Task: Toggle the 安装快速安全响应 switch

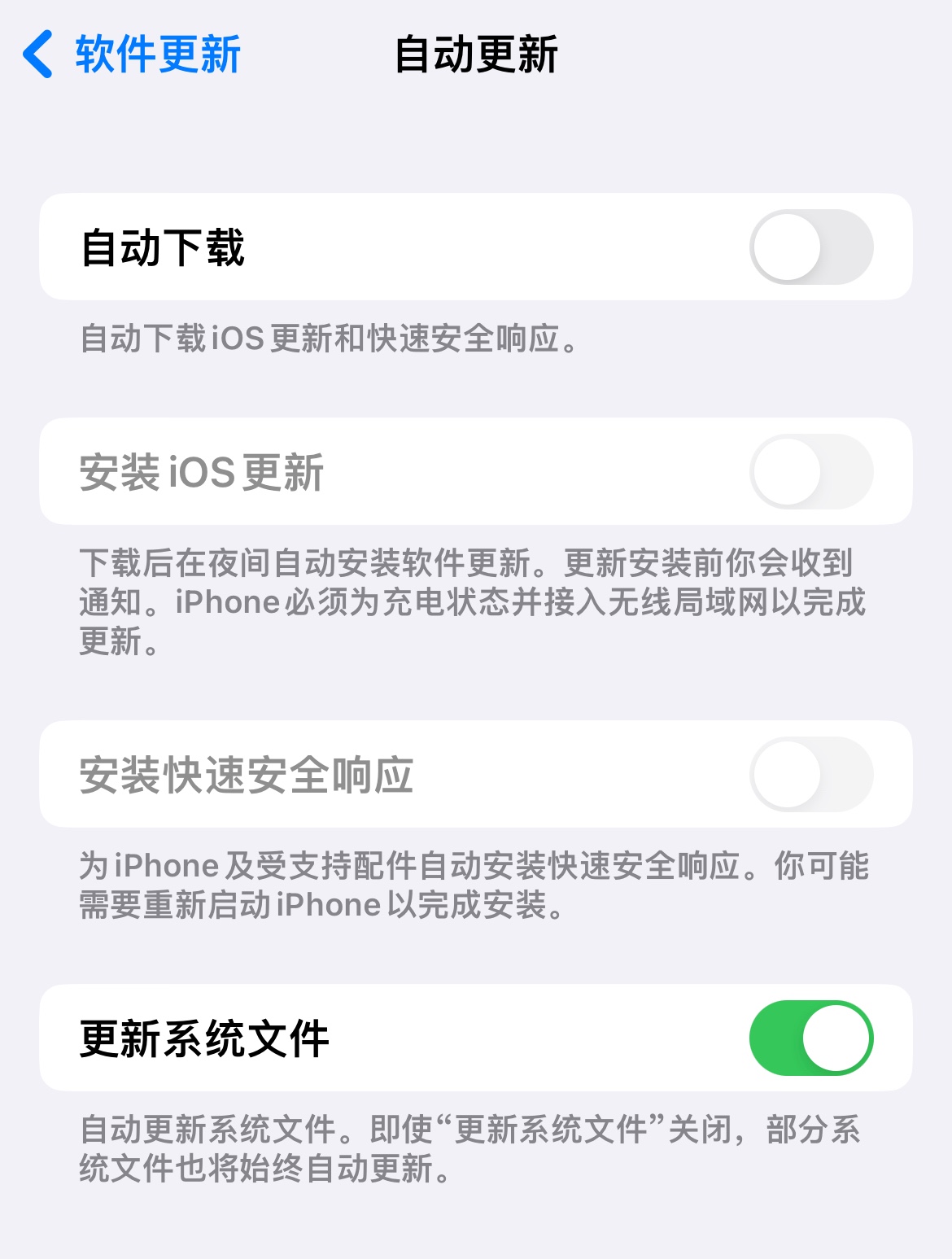Action: click(810, 775)
